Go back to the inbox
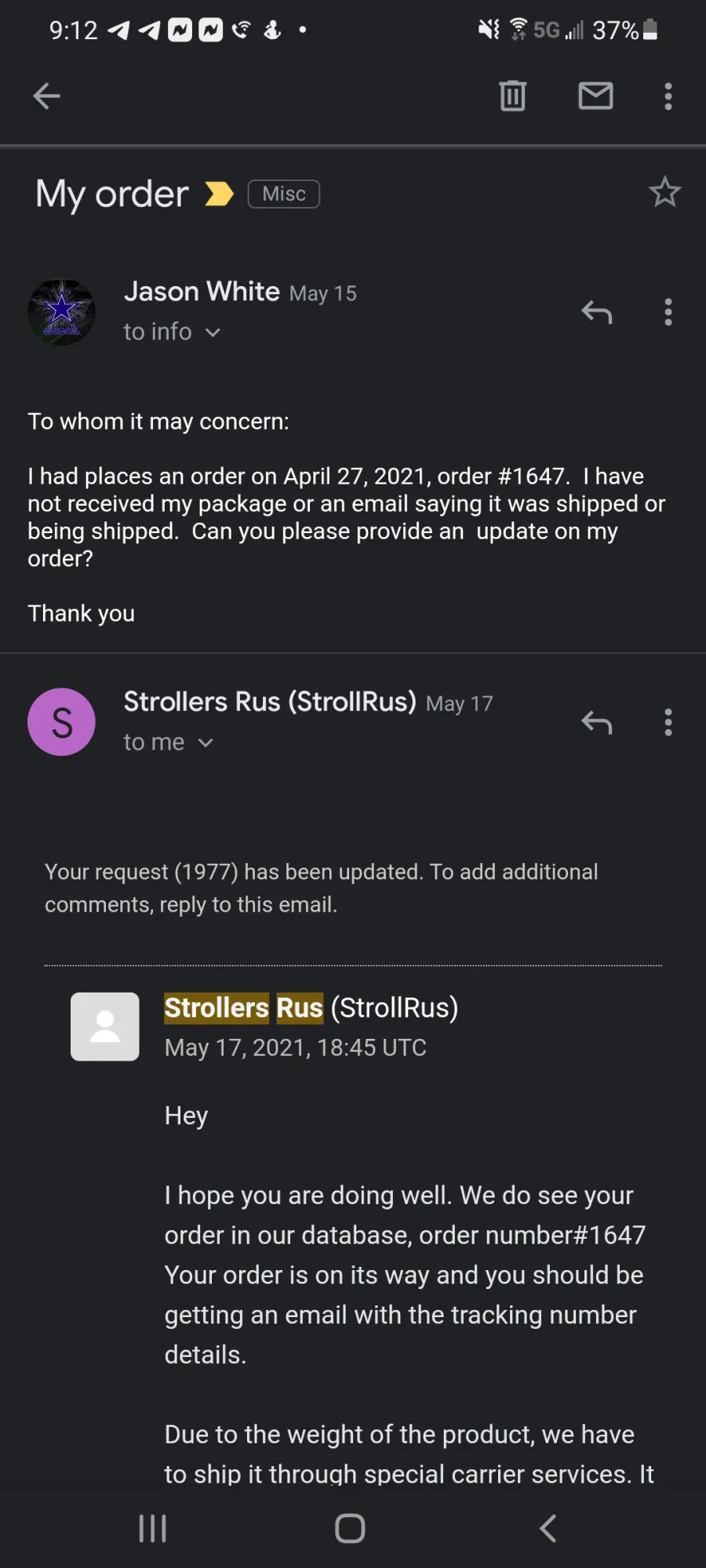The width and height of the screenshot is (706, 1568). click(46, 96)
